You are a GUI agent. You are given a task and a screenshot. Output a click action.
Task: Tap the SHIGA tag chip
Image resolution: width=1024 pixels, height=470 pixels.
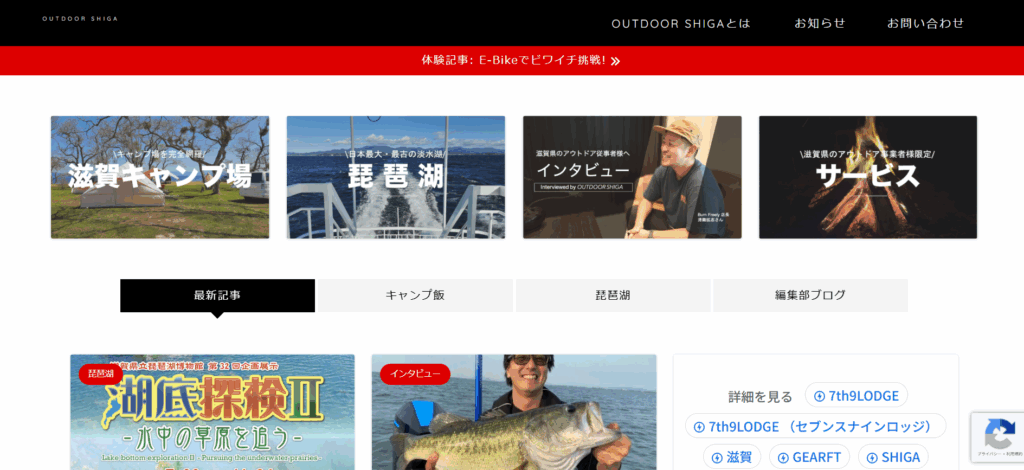click(x=893, y=457)
